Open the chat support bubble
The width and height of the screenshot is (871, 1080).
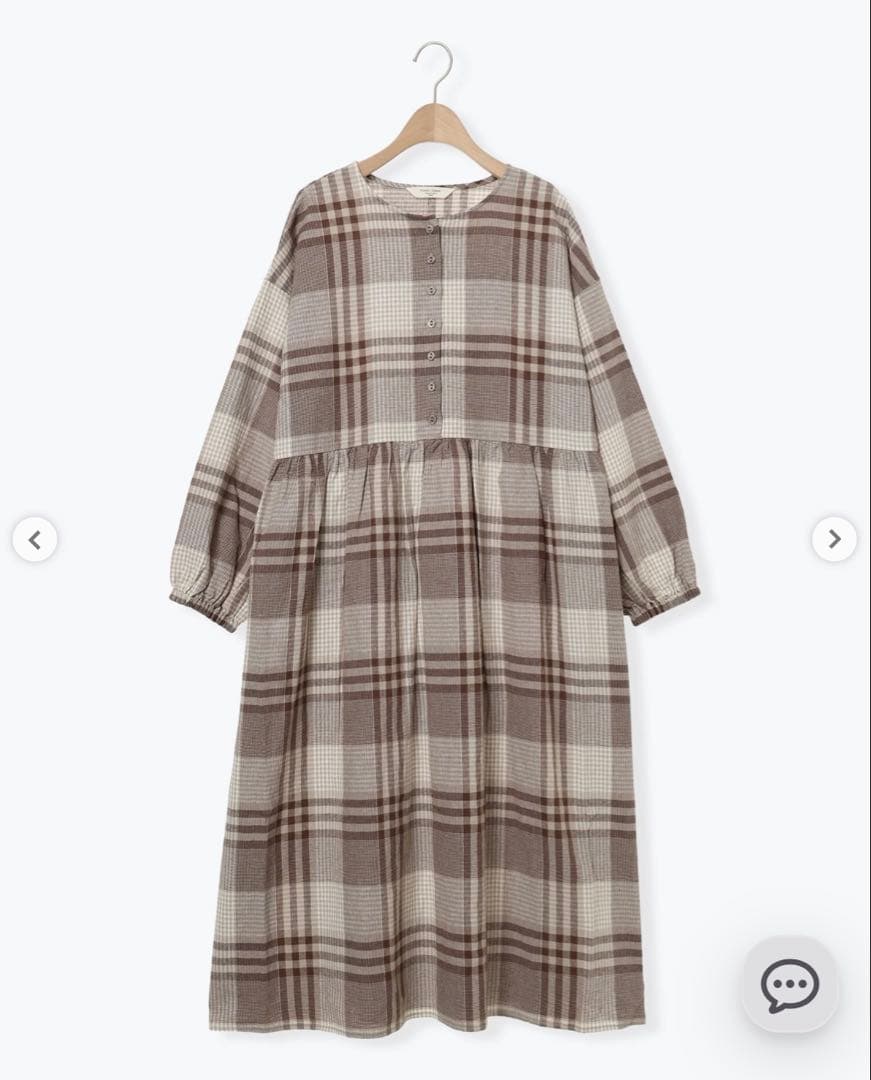coord(790,984)
